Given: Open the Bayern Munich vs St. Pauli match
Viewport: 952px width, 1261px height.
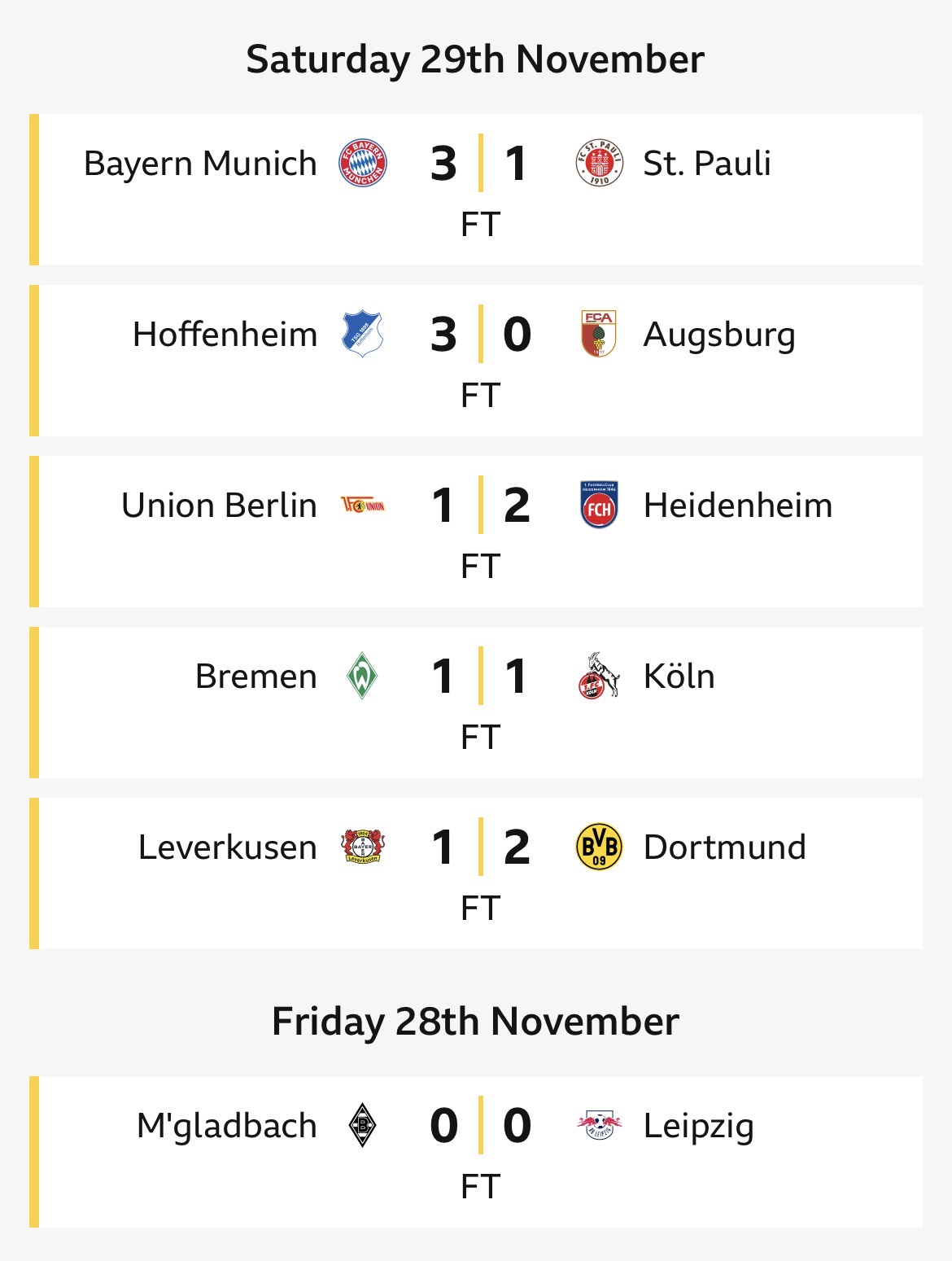Looking at the screenshot, I should (x=480, y=189).
